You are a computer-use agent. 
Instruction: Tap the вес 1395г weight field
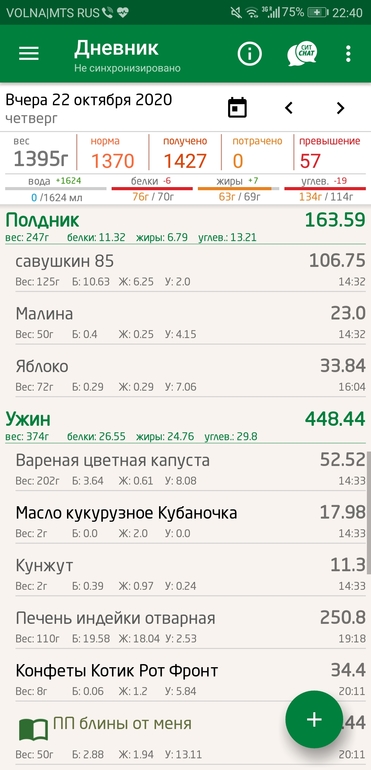click(42, 152)
